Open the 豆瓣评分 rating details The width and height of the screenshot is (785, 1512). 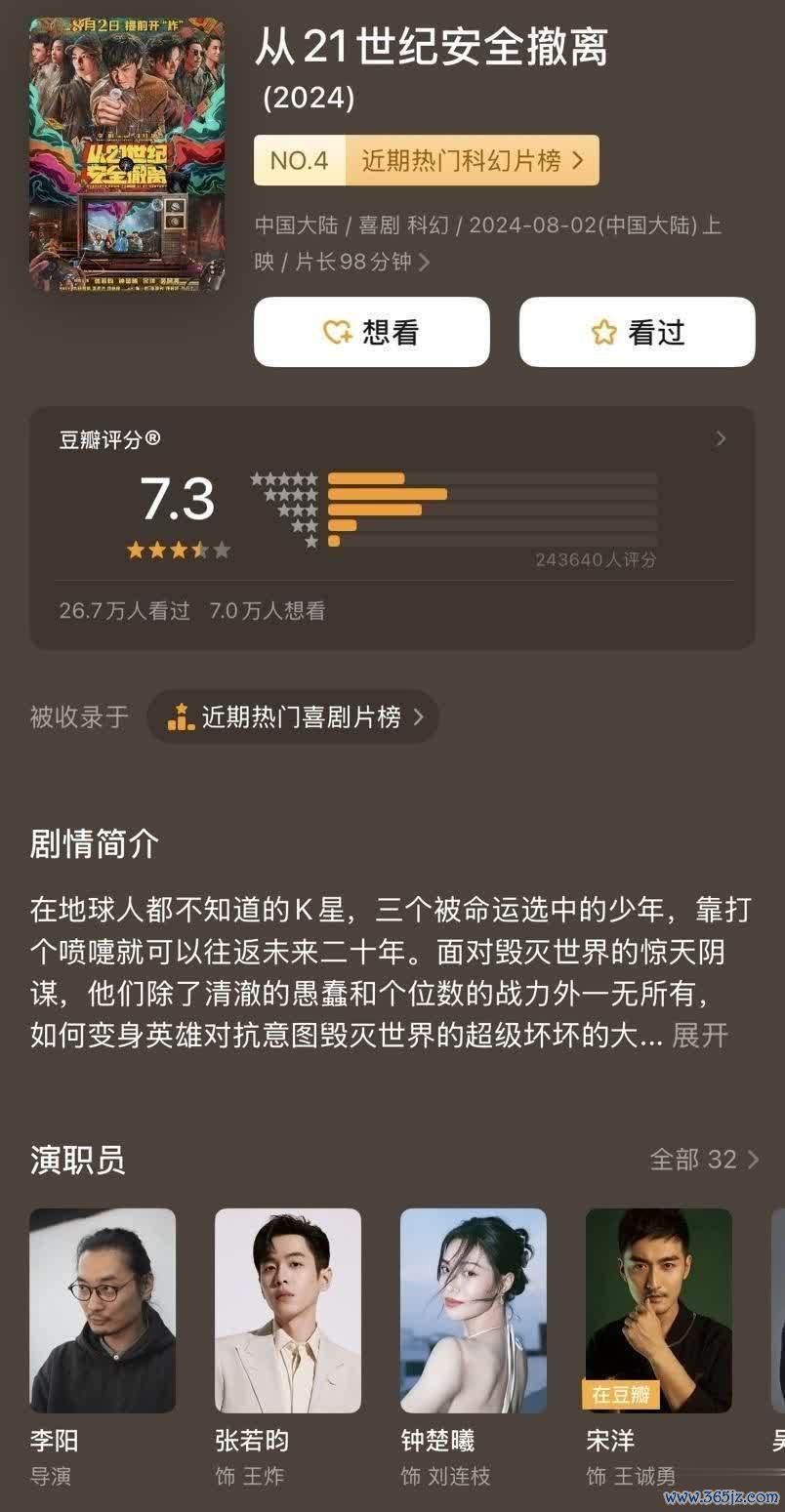[721, 439]
